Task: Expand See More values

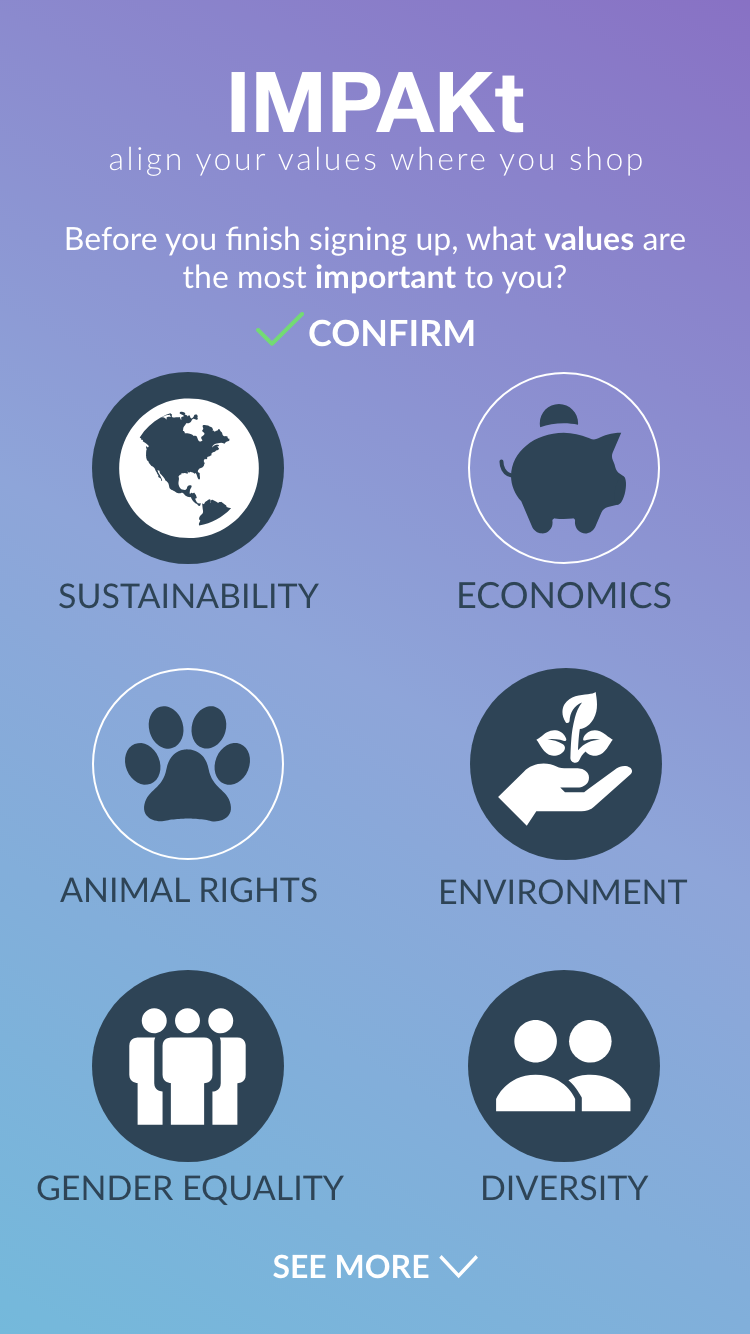Action: pyautogui.click(x=375, y=1267)
